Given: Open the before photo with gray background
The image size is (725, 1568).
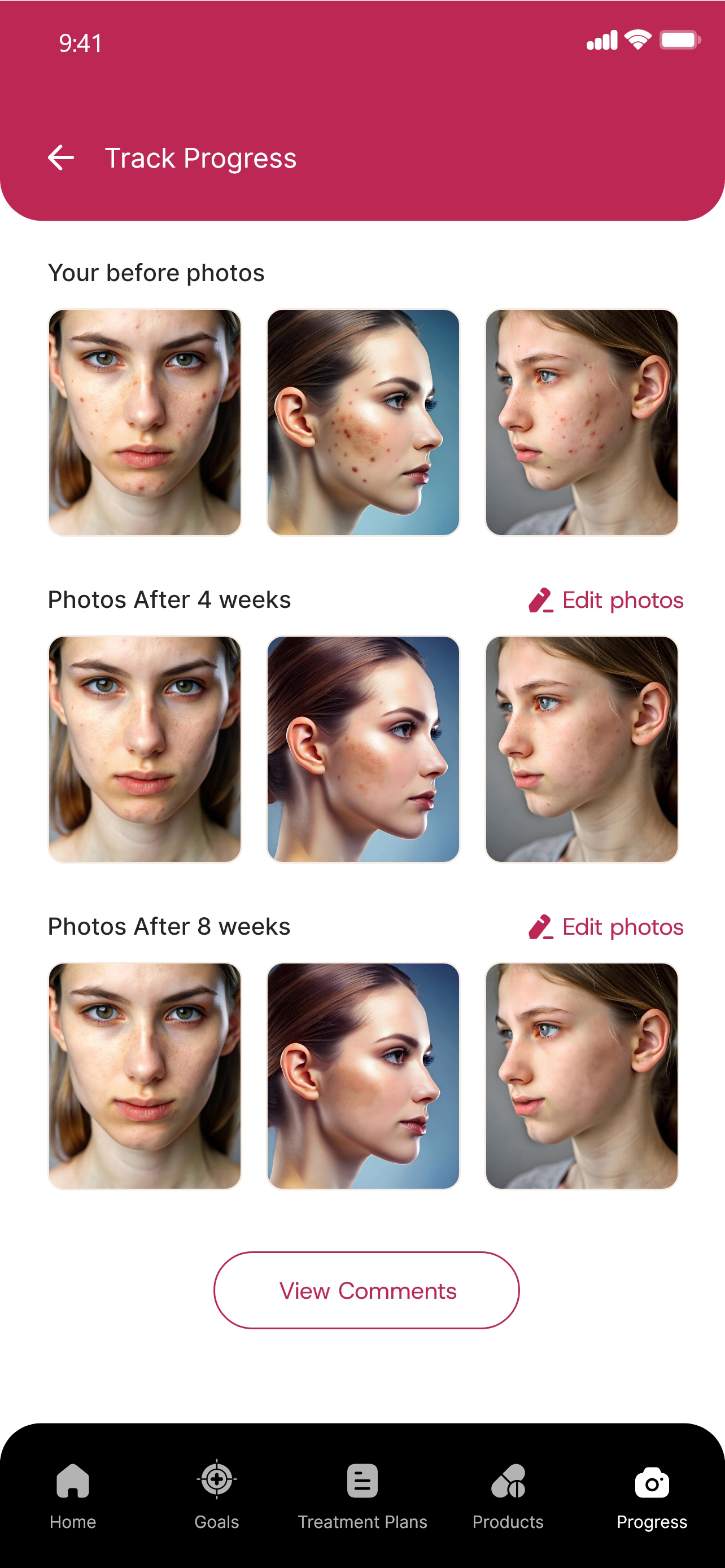Looking at the screenshot, I should 582,422.
